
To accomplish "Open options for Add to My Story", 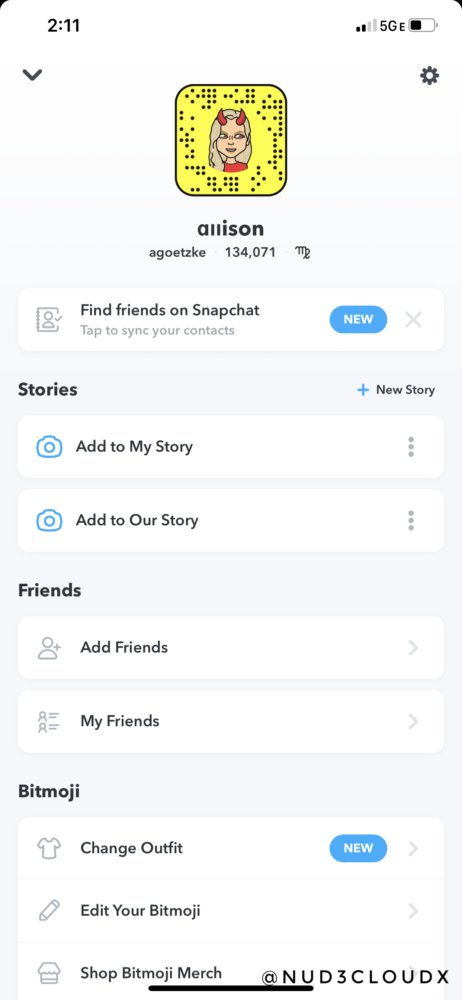I will (x=411, y=447).
